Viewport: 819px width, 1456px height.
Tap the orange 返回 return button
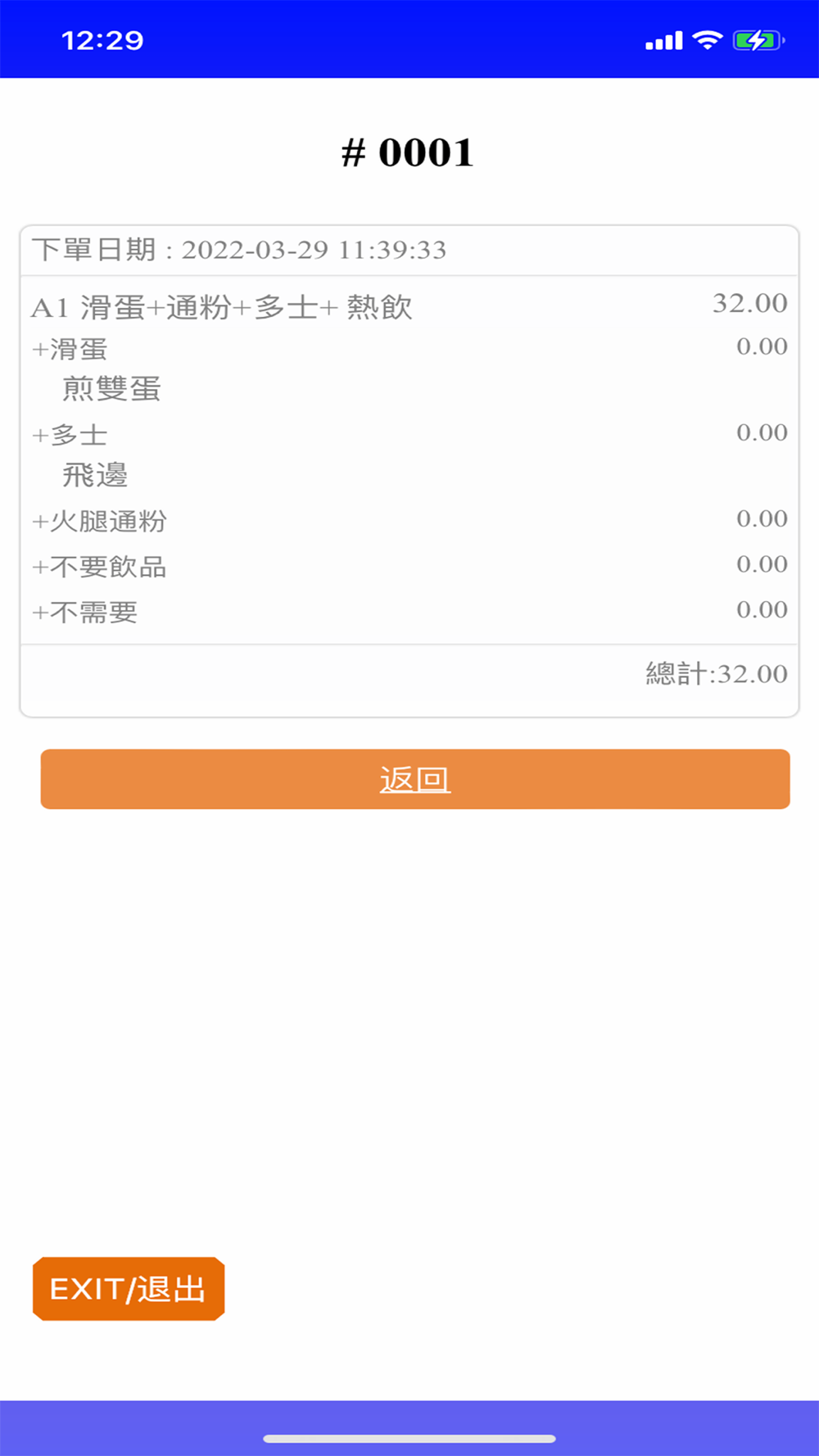pyautogui.click(x=415, y=779)
